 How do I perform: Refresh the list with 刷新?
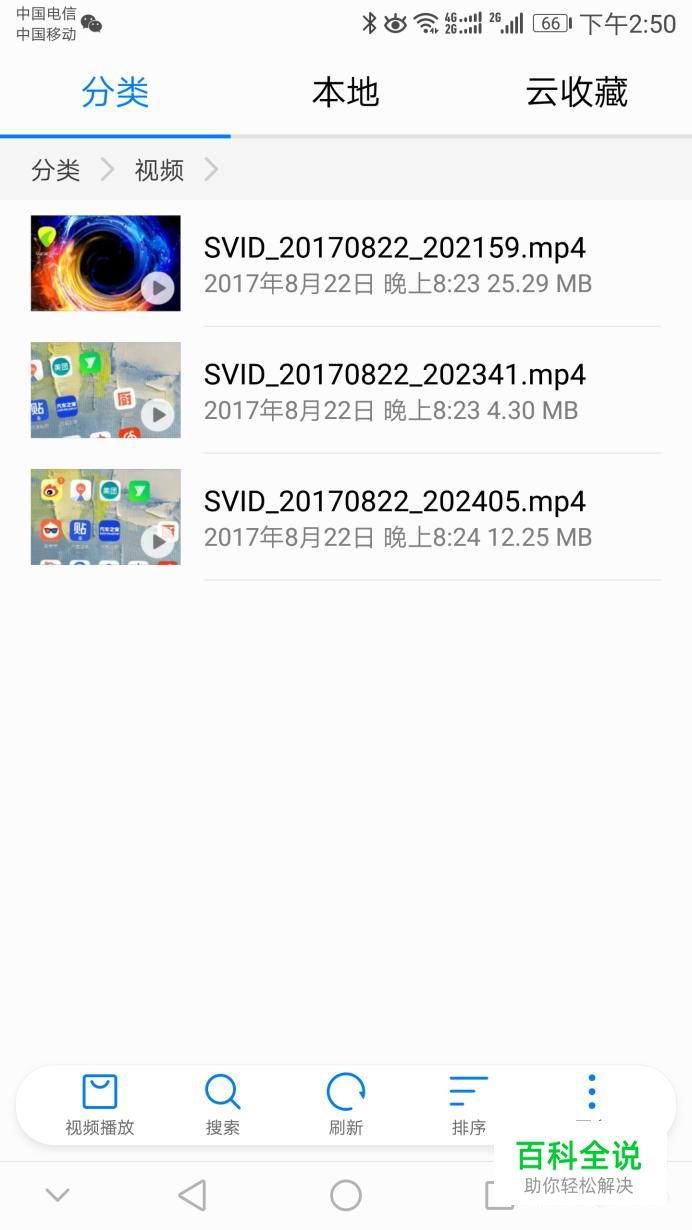[x=346, y=1105]
